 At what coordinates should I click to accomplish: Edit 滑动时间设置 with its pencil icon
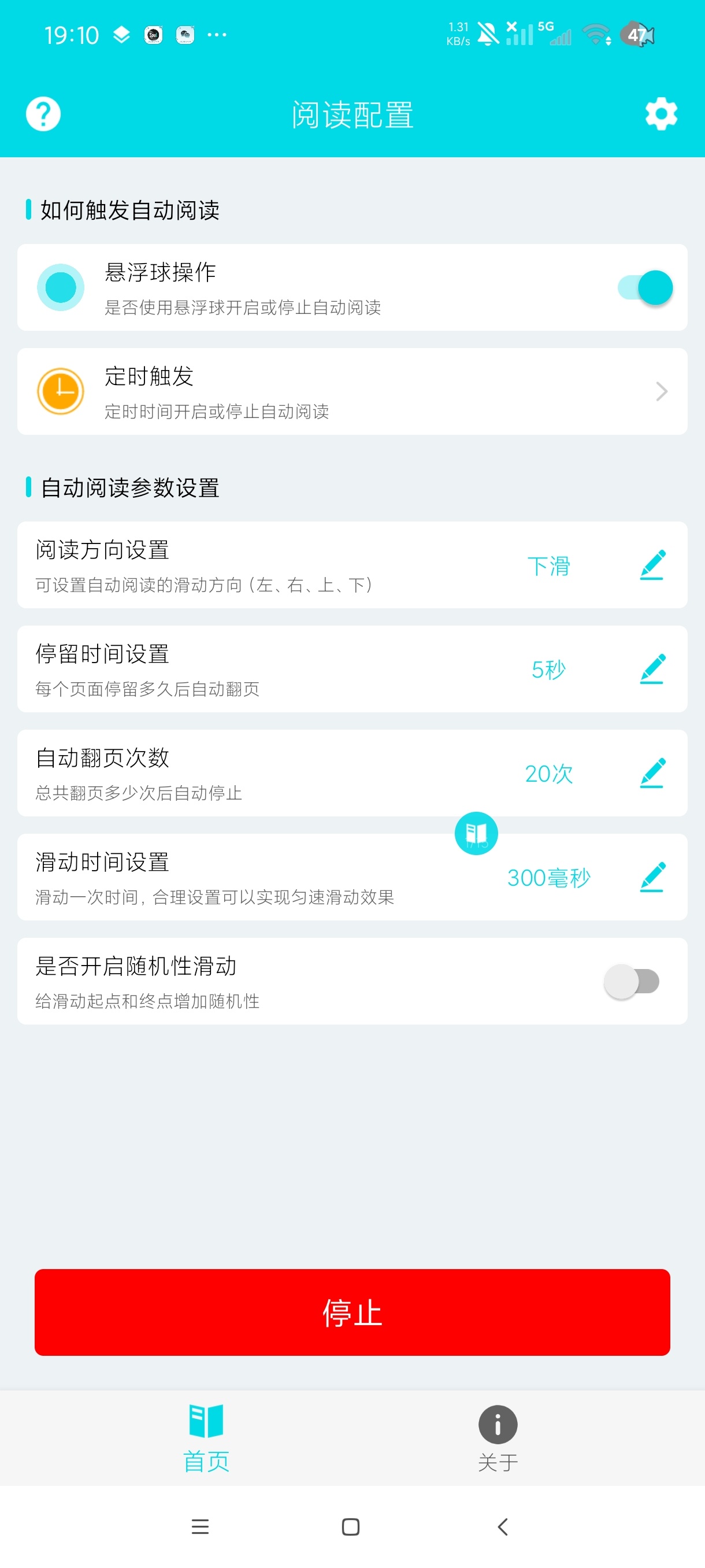click(652, 877)
